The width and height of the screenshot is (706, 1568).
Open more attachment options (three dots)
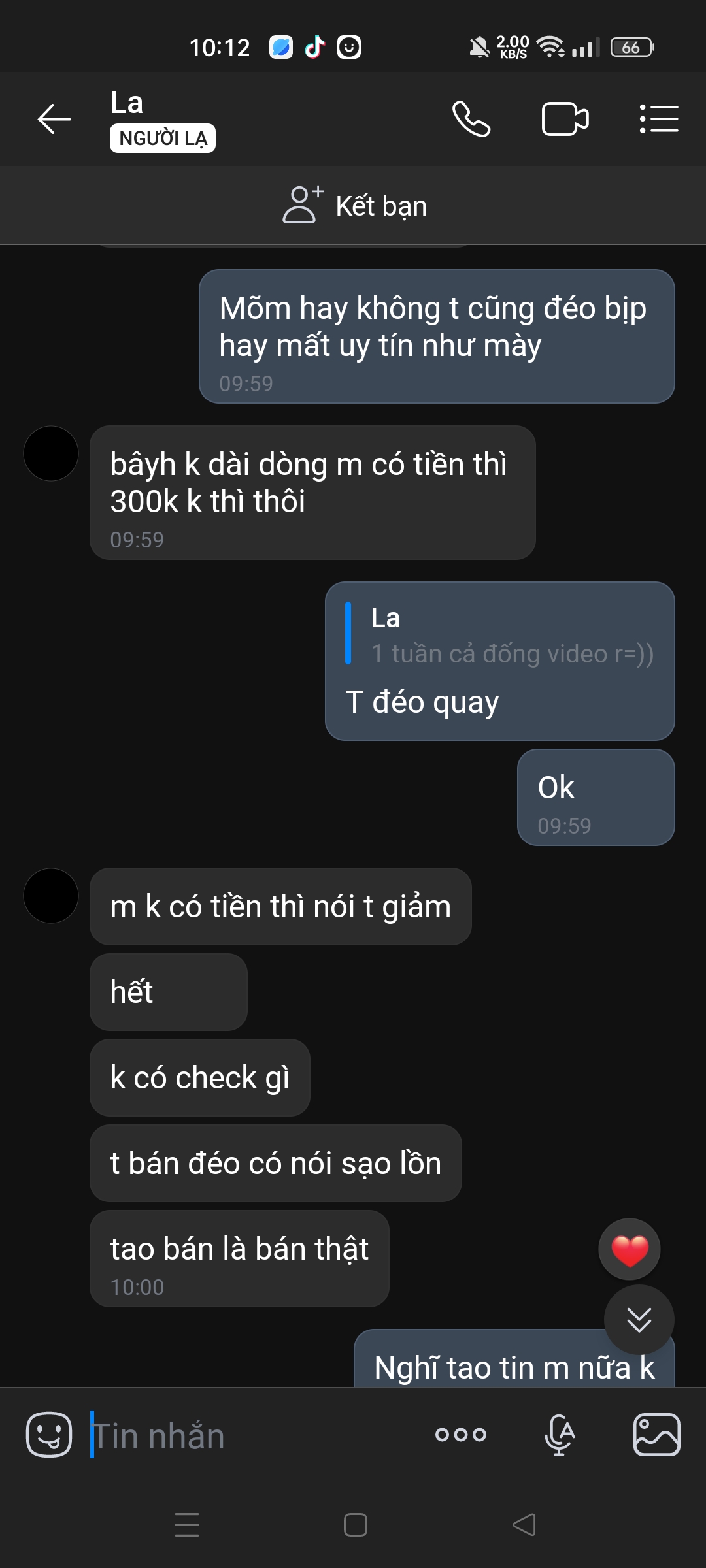coord(461,1435)
